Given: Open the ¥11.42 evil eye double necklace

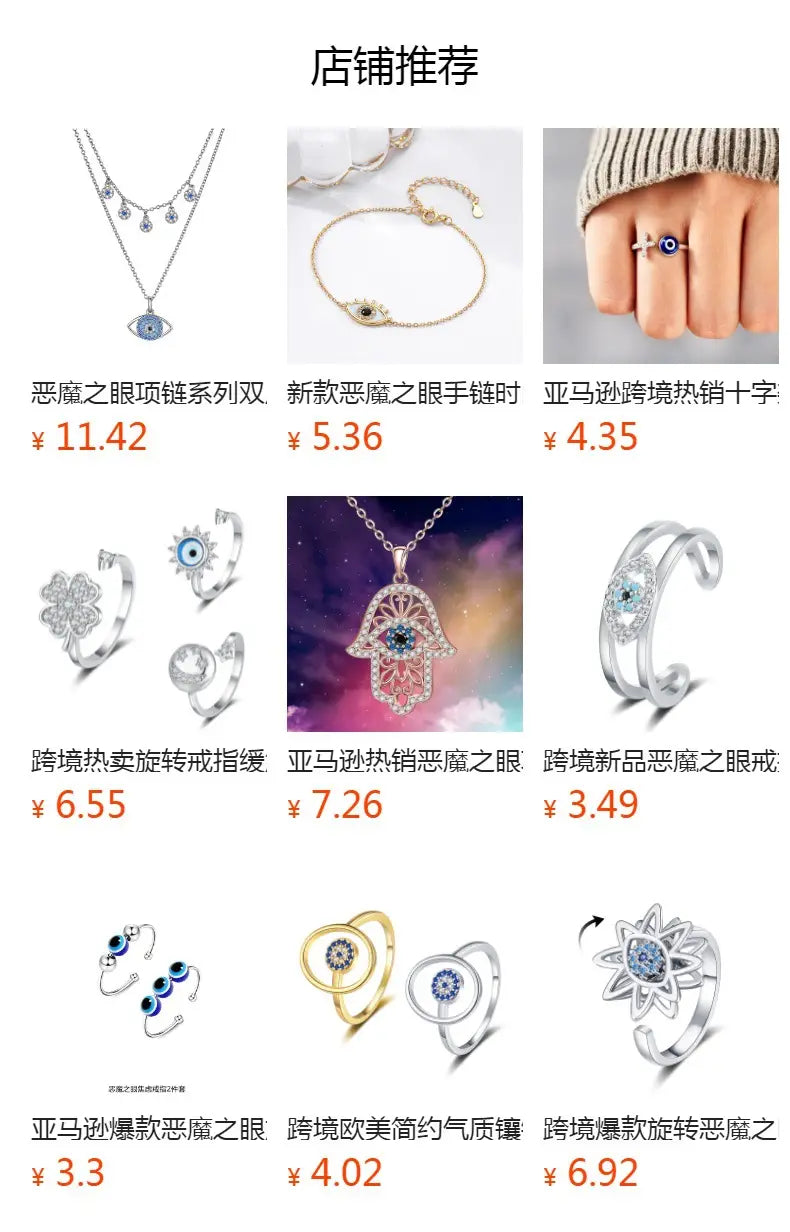Looking at the screenshot, I should coord(149,246).
